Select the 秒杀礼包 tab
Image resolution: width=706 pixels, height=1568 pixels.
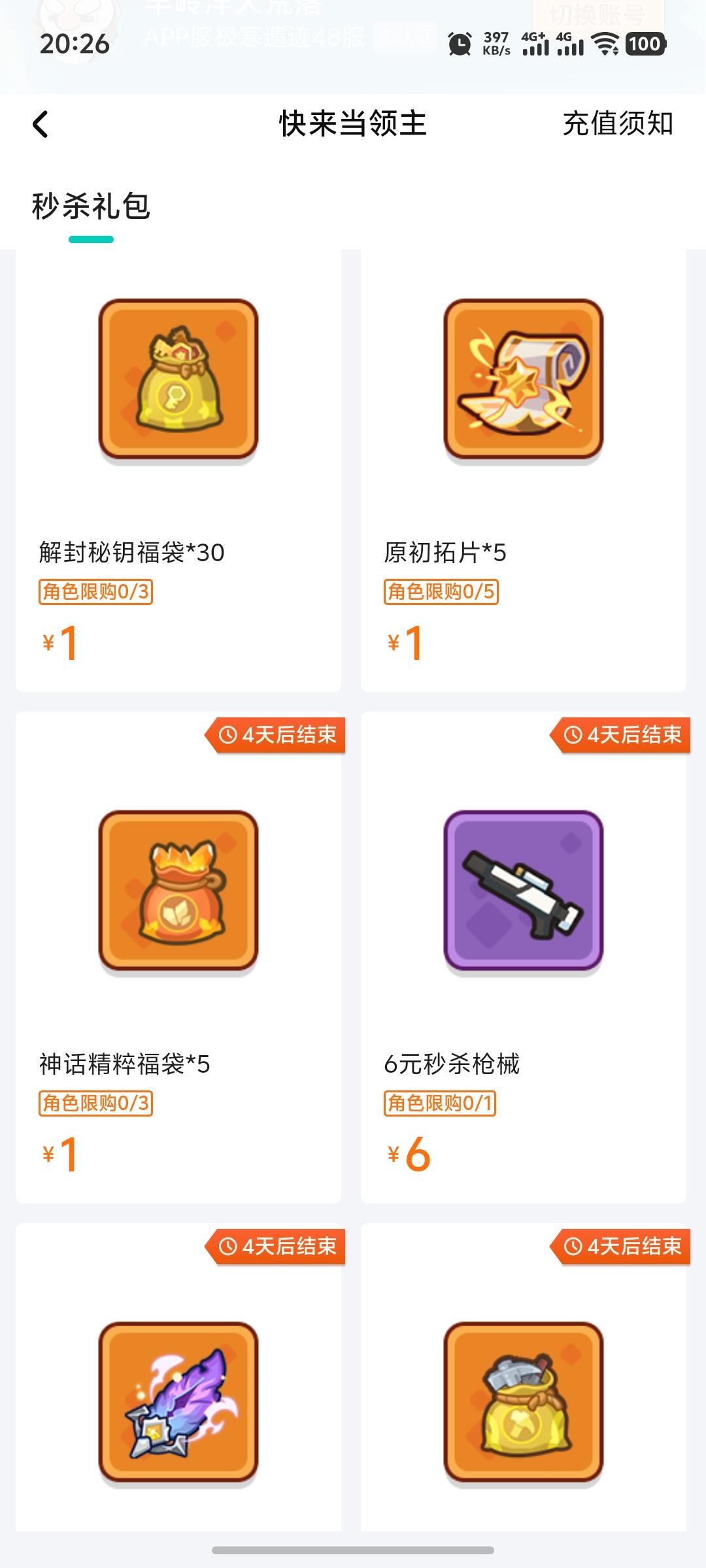(91, 208)
